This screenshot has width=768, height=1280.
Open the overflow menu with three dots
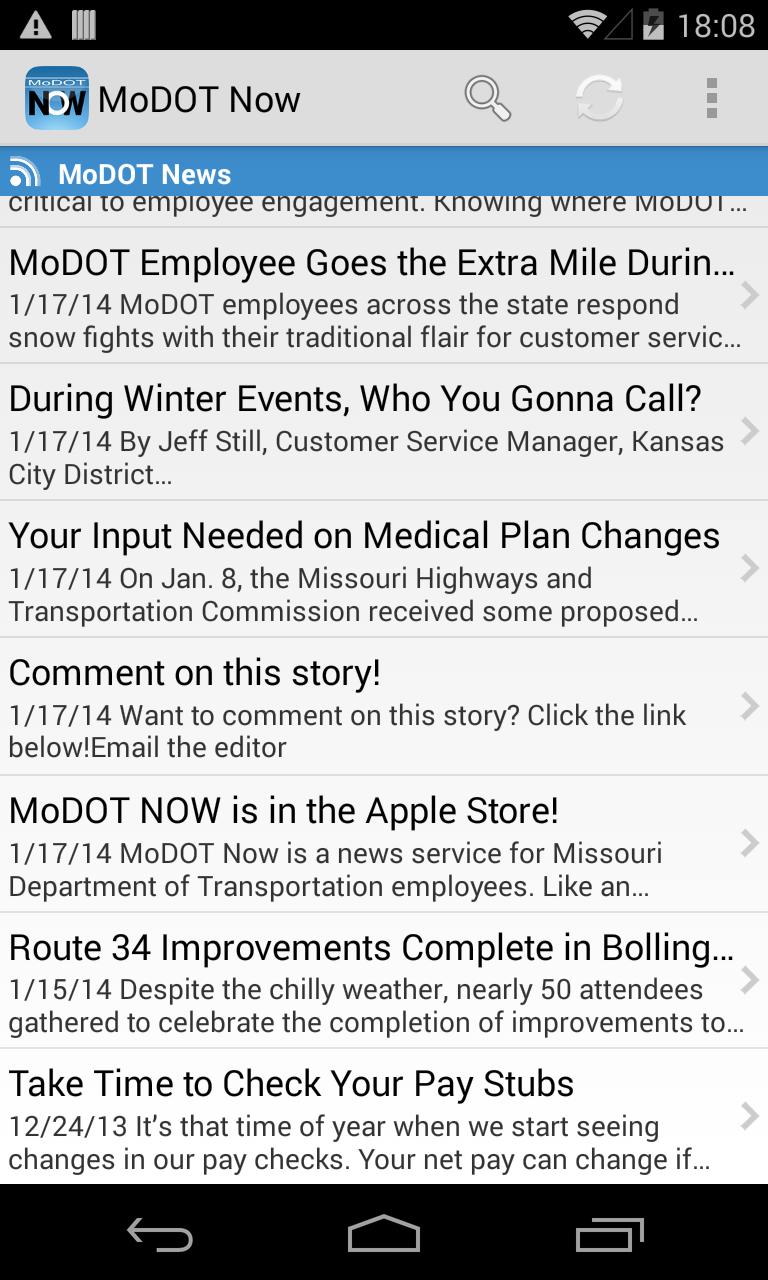[x=711, y=97]
